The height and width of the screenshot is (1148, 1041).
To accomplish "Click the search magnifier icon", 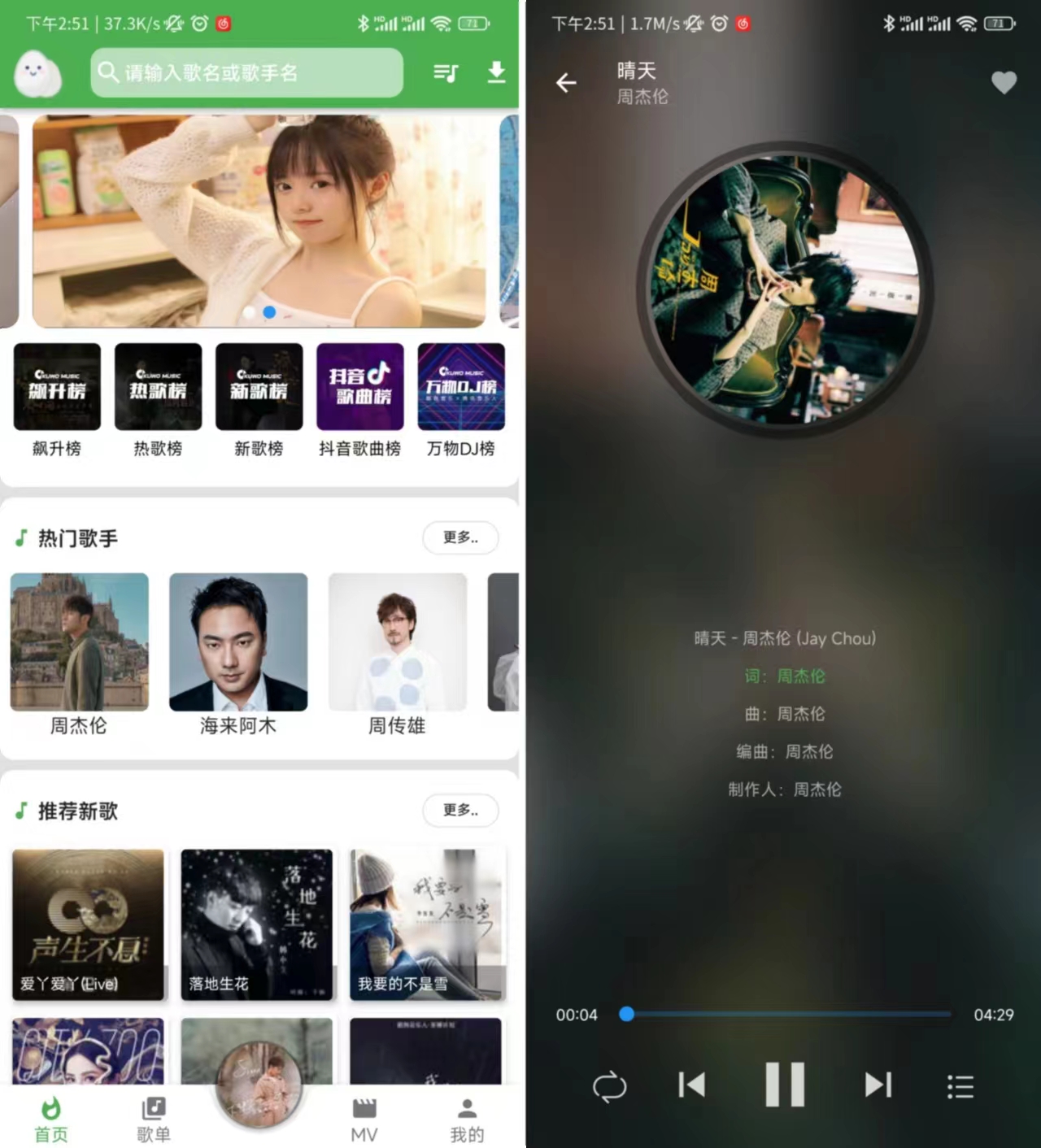I will click(x=108, y=73).
